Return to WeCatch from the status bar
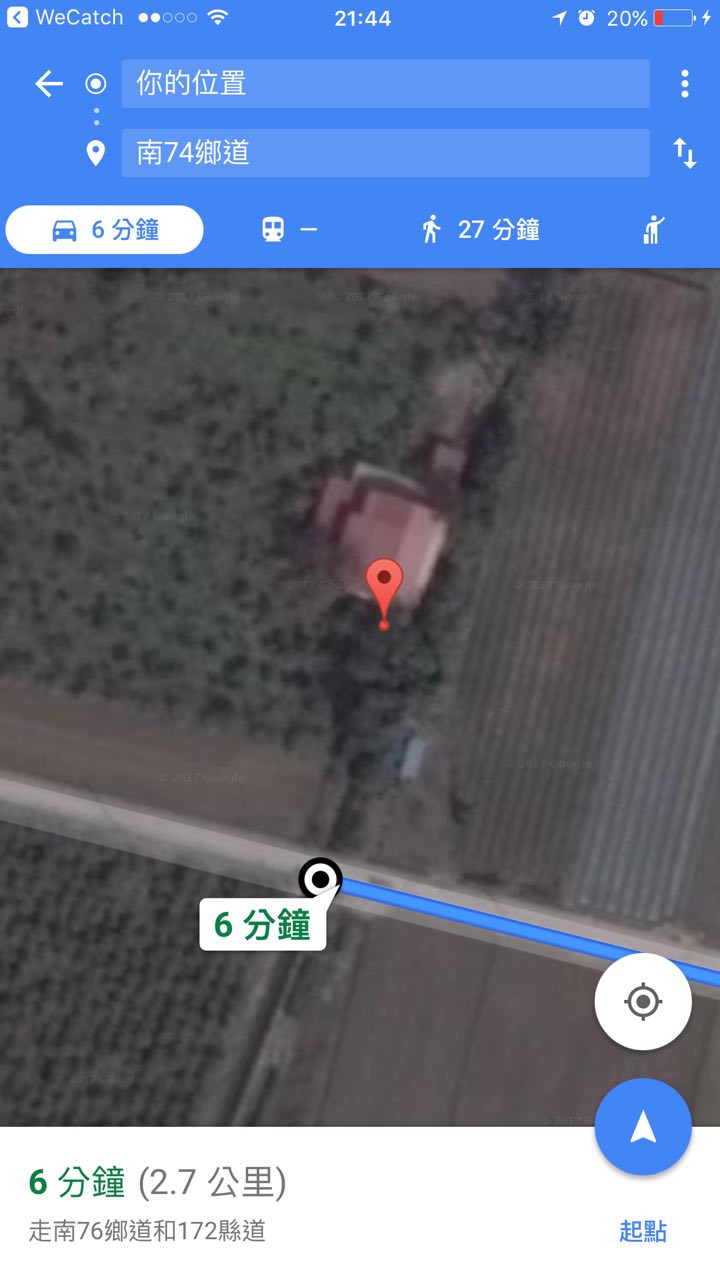The width and height of the screenshot is (720, 1280). [x=64, y=18]
